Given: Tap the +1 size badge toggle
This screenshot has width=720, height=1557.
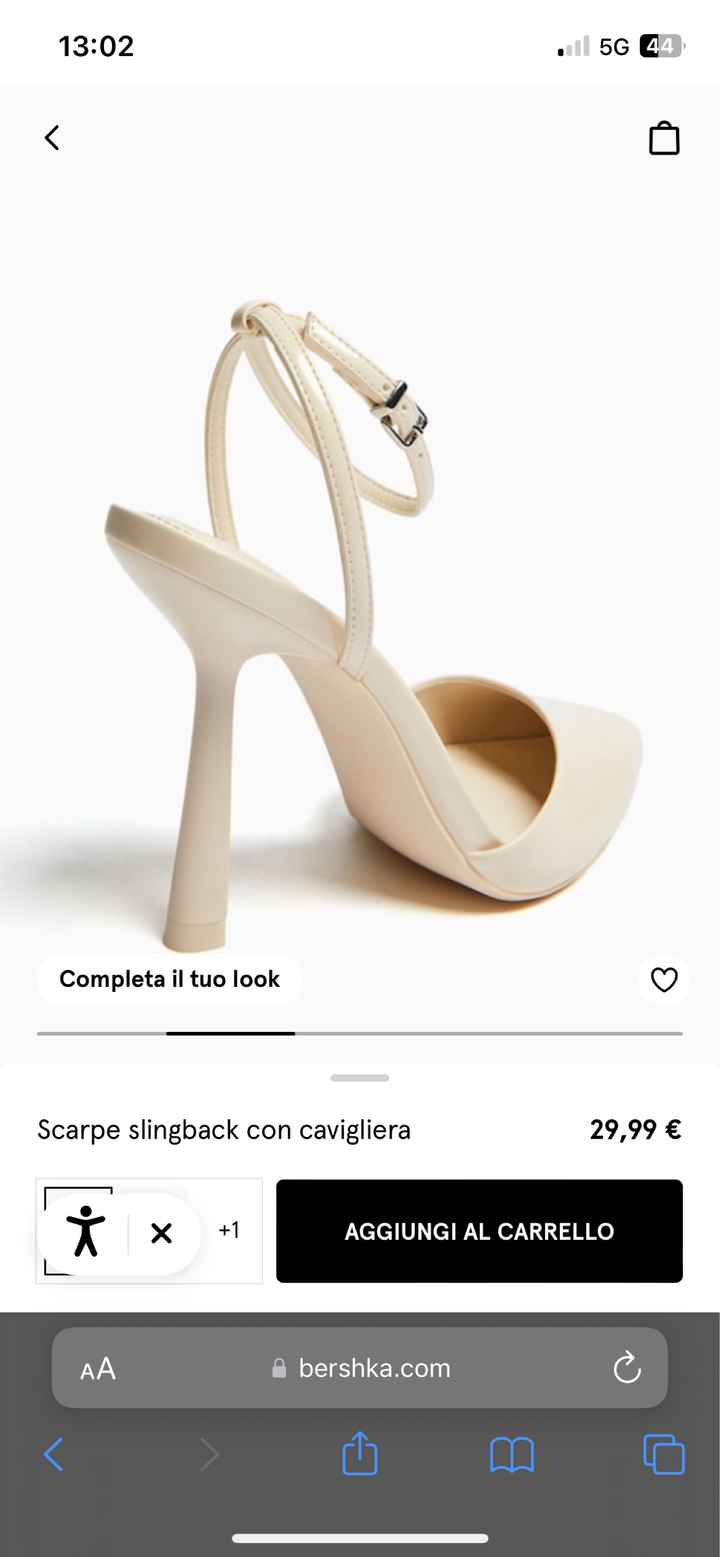Looking at the screenshot, I should (229, 1230).
